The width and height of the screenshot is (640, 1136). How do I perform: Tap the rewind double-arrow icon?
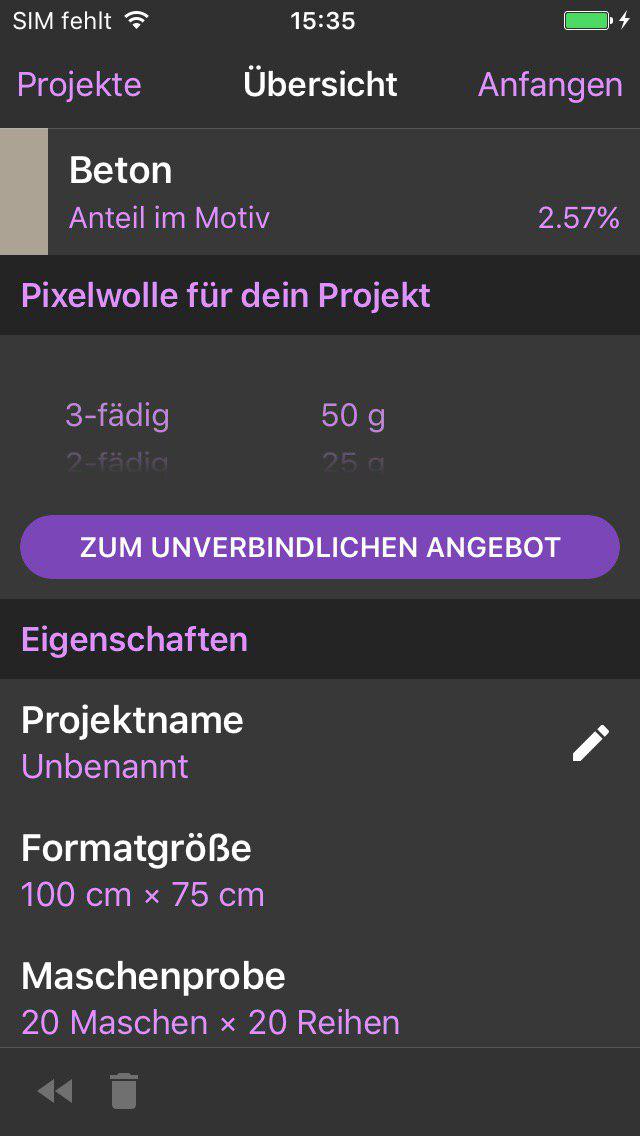55,1091
